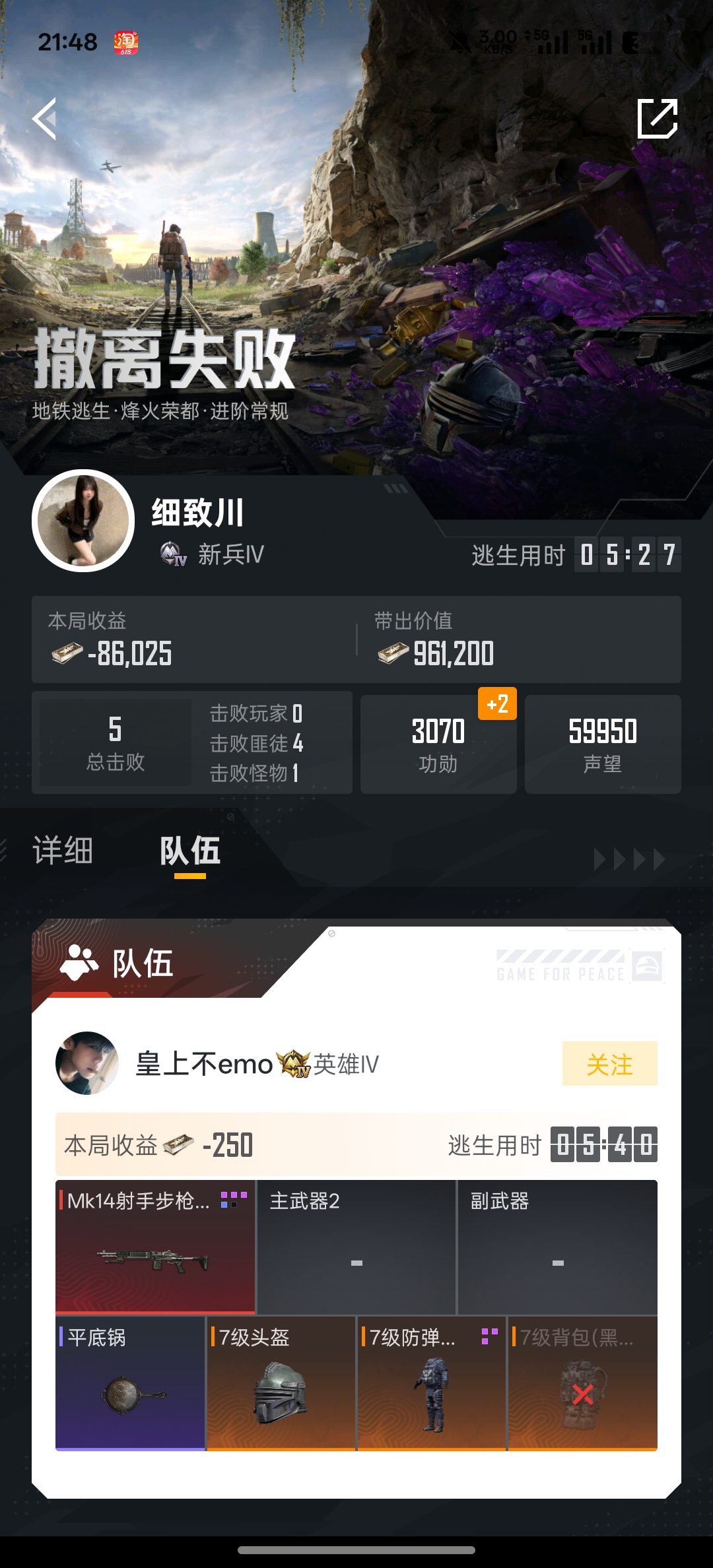Select the 队伍 tab
713x1568 pixels.
190,850
